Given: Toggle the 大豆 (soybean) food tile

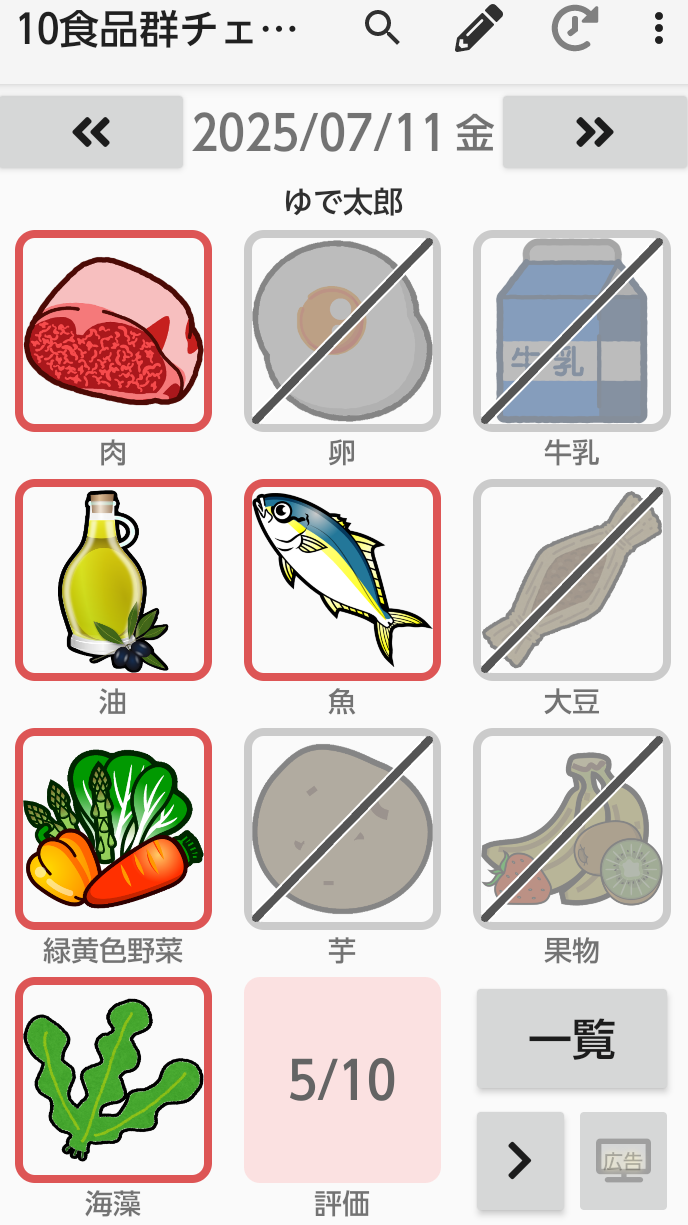Looking at the screenshot, I should click(x=571, y=580).
